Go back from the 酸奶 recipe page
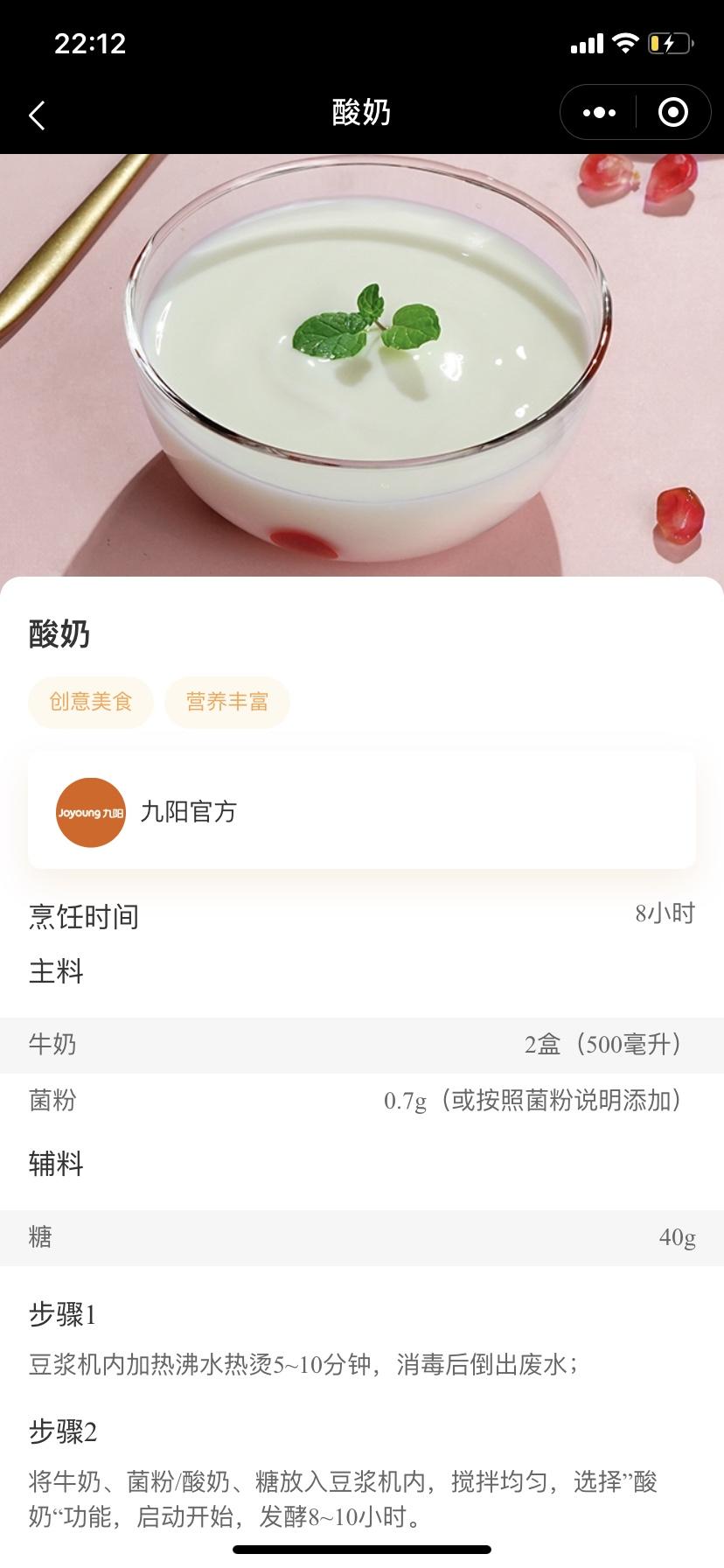Image resolution: width=724 pixels, height=1568 pixels. [x=37, y=115]
